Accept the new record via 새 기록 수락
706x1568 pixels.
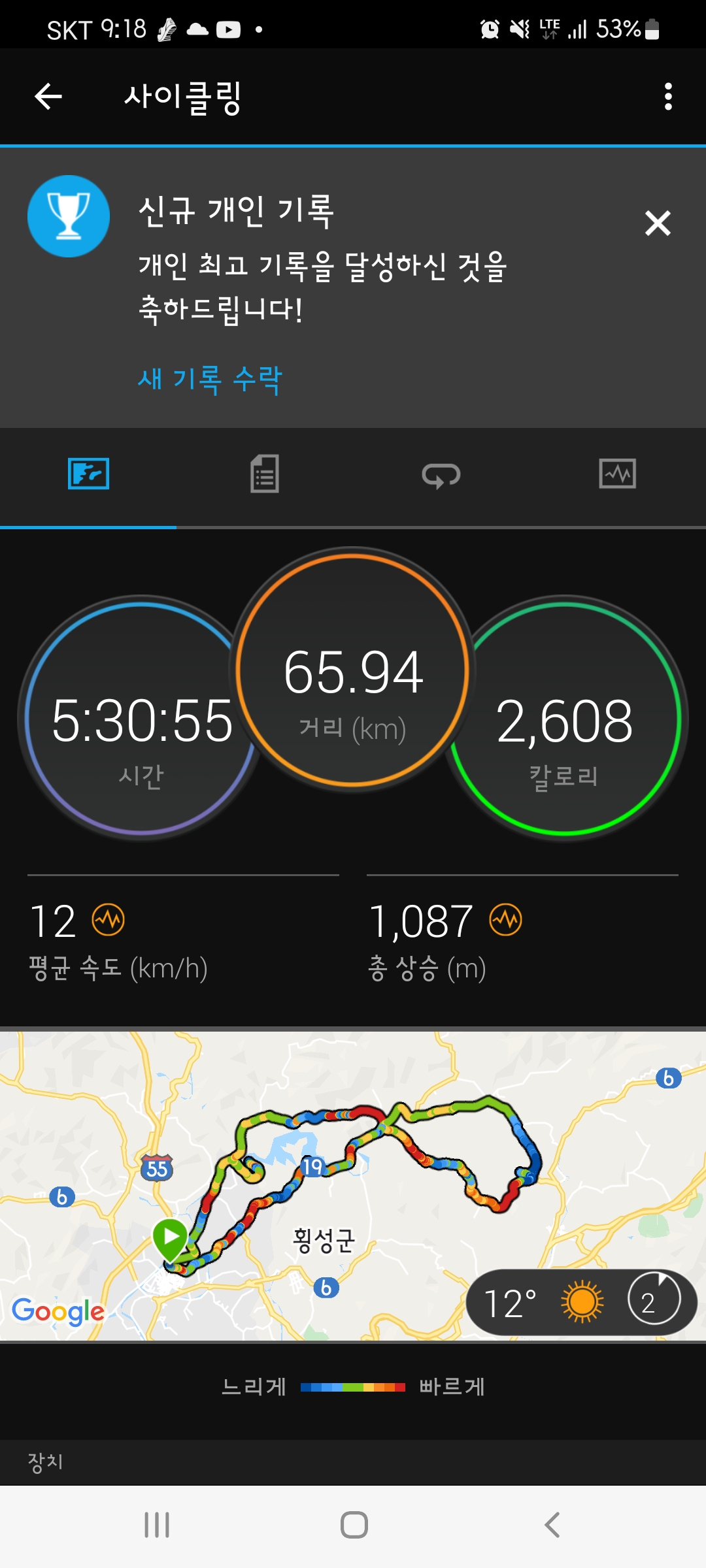pos(209,380)
